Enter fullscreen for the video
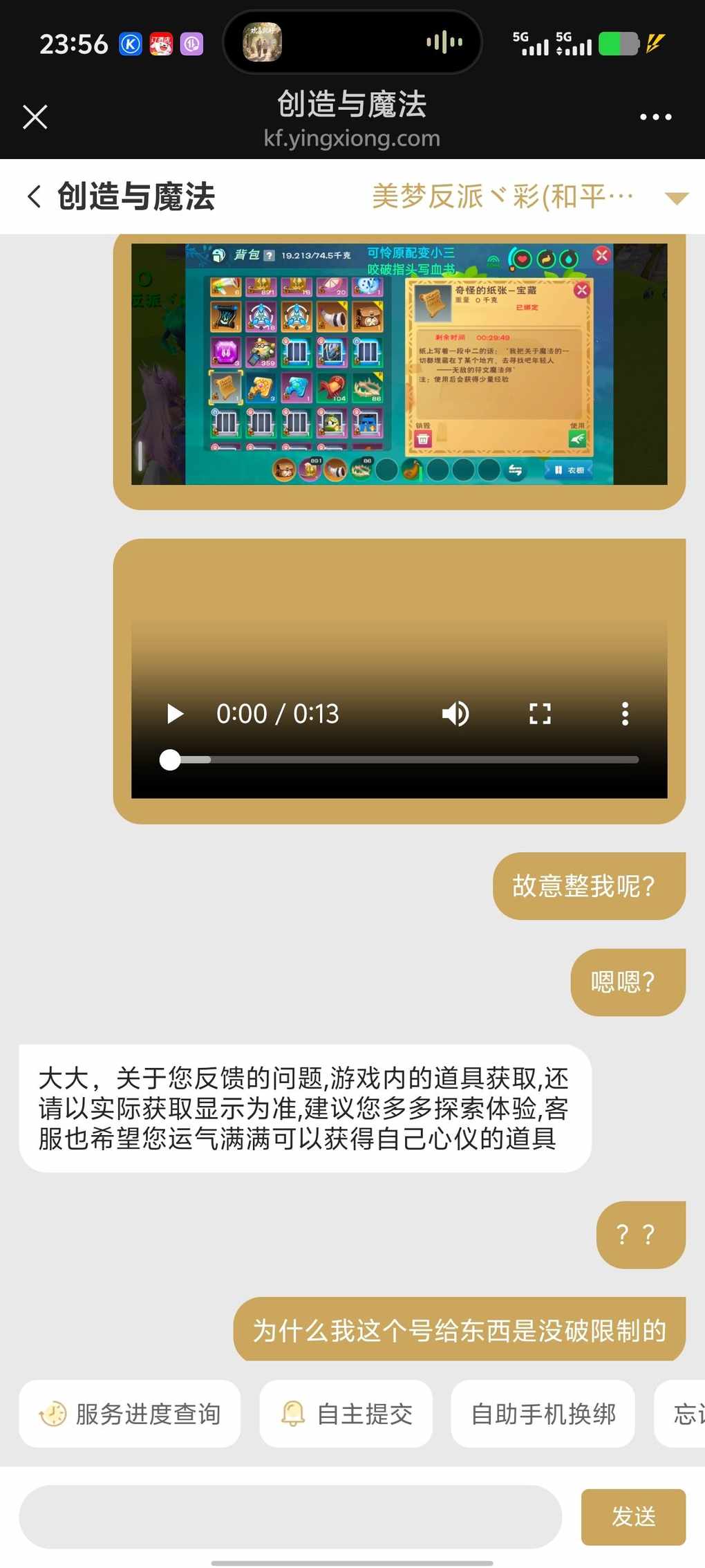The image size is (705, 1568). click(x=540, y=713)
